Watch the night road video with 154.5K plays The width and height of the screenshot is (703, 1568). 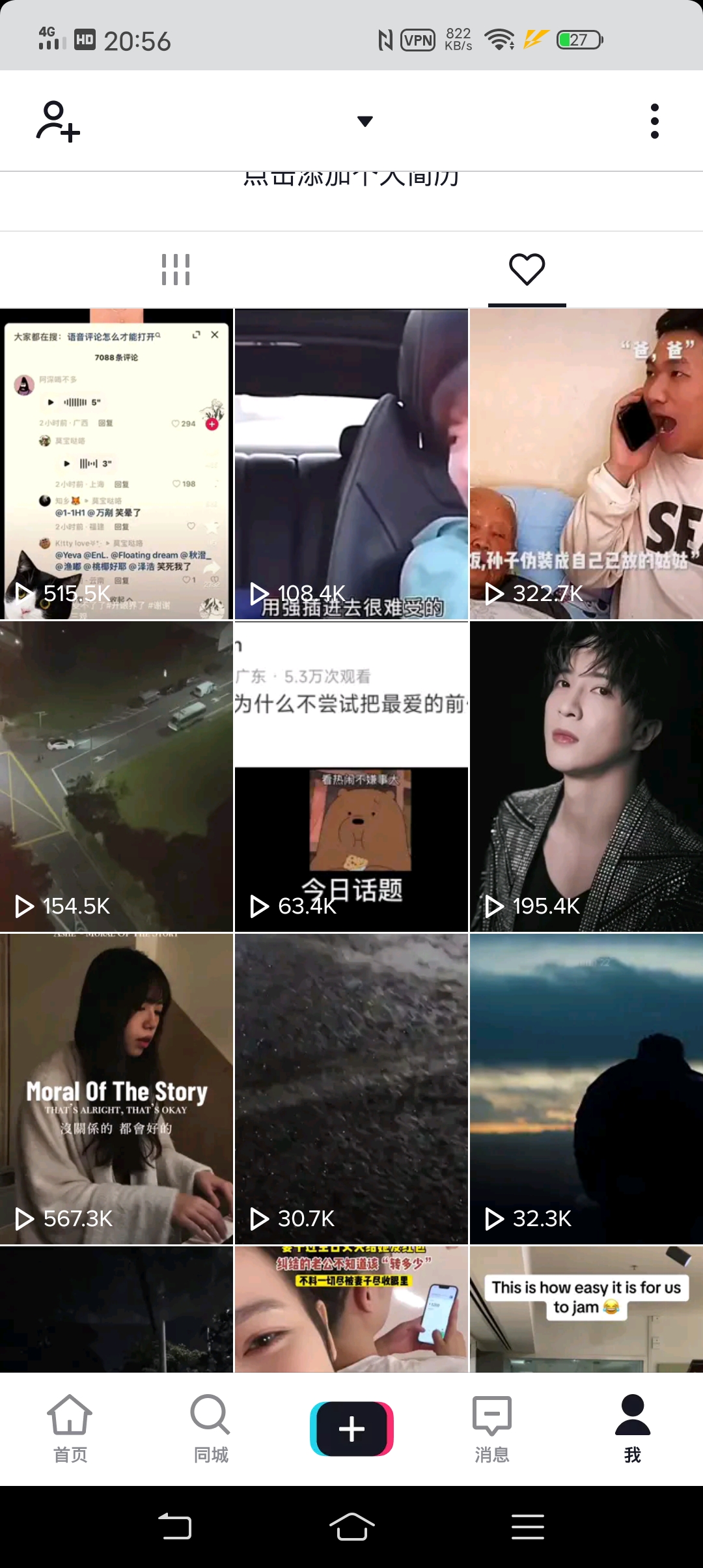[x=117, y=776]
